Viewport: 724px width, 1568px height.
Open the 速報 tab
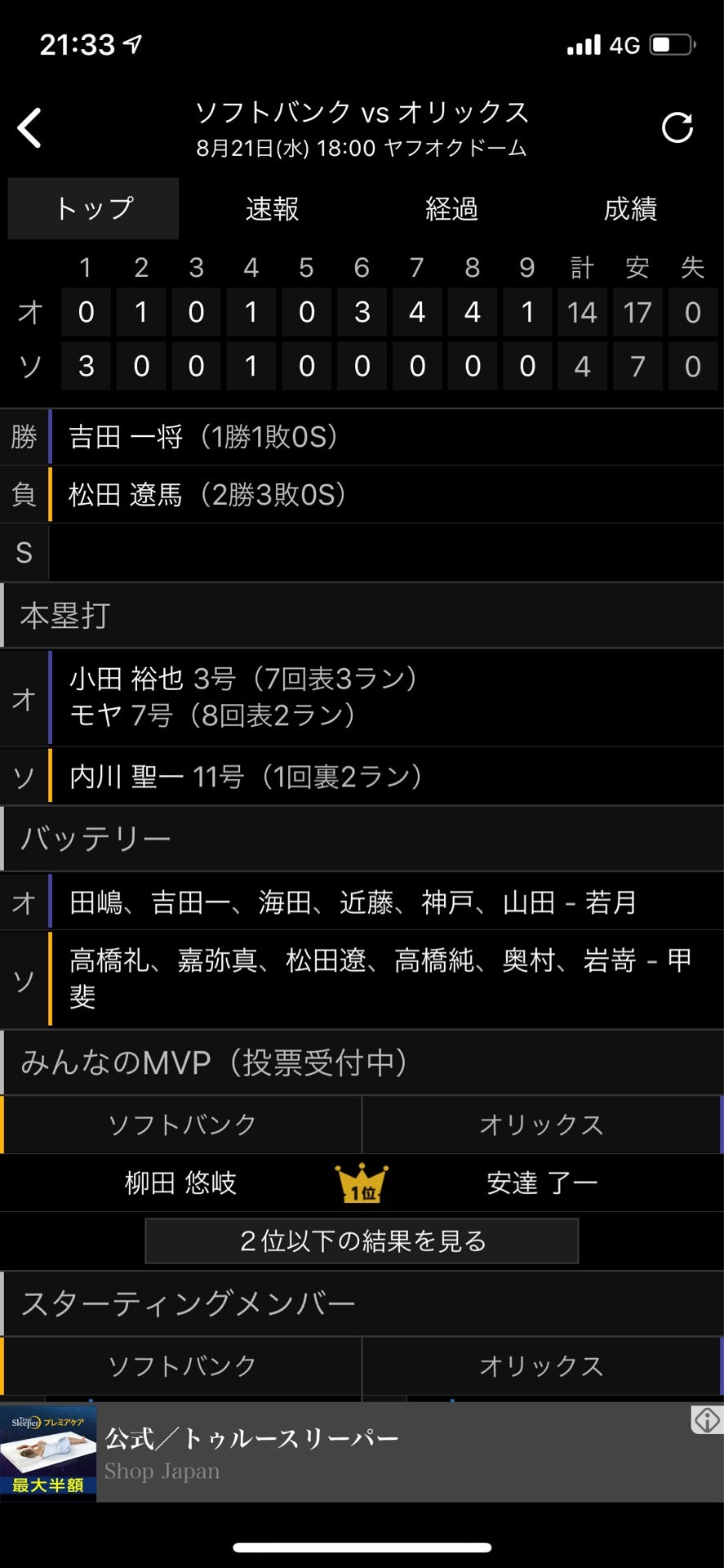pyautogui.click(x=272, y=209)
